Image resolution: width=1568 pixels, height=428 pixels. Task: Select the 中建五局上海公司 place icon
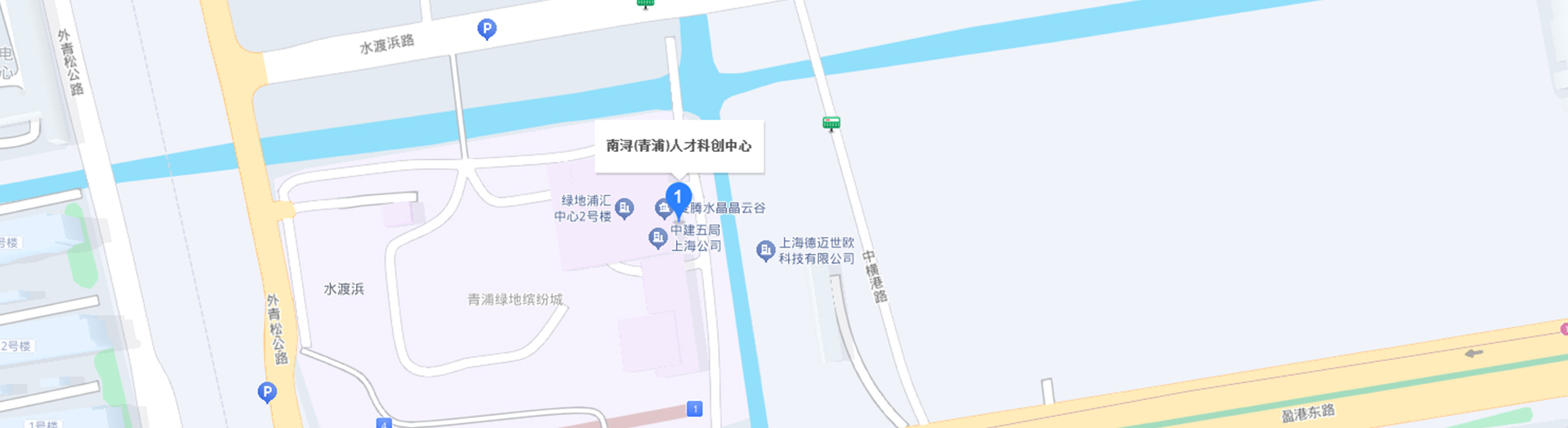point(657,238)
